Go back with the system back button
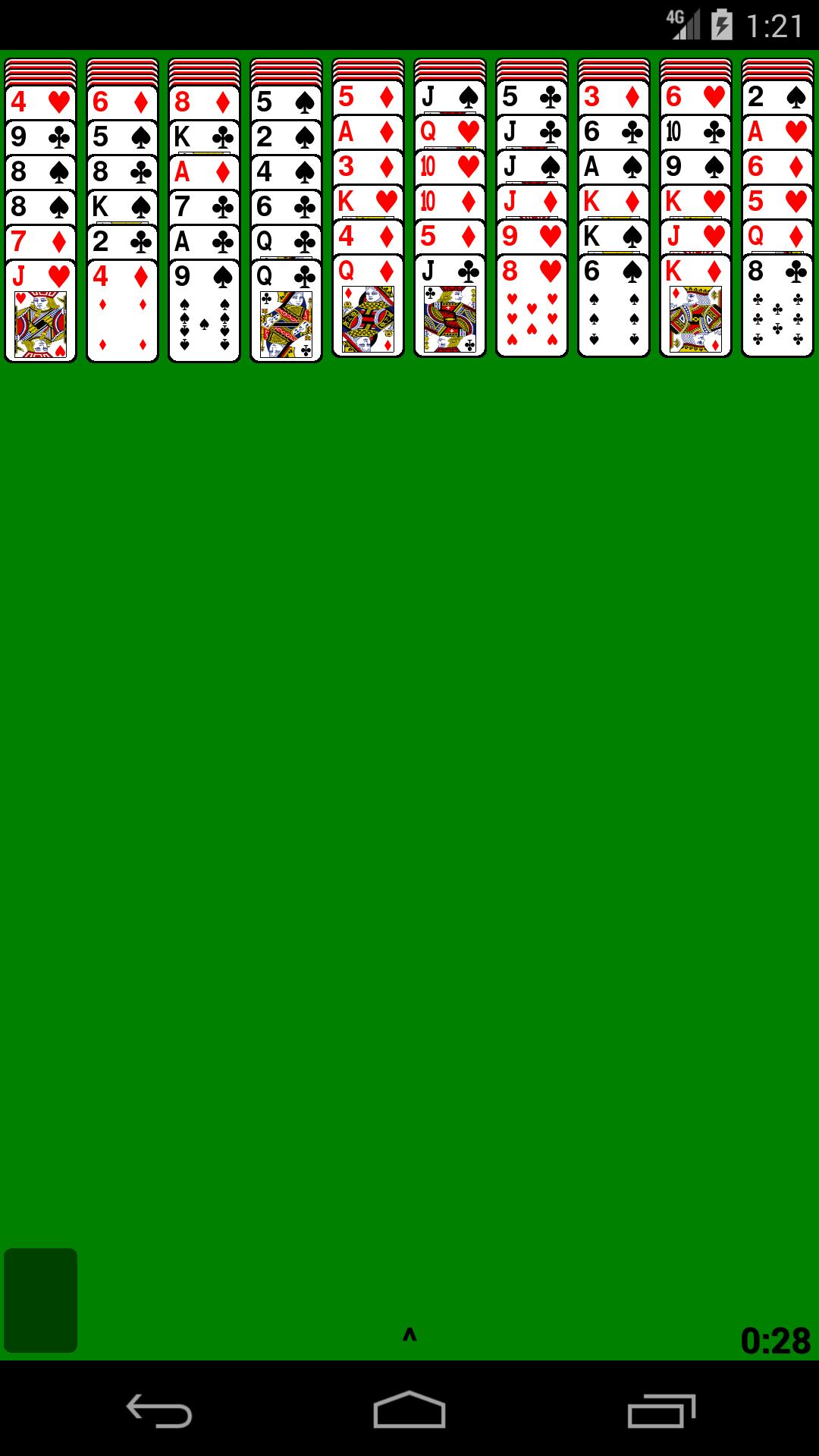Screen dimensions: 819x1456 [x=158, y=1410]
